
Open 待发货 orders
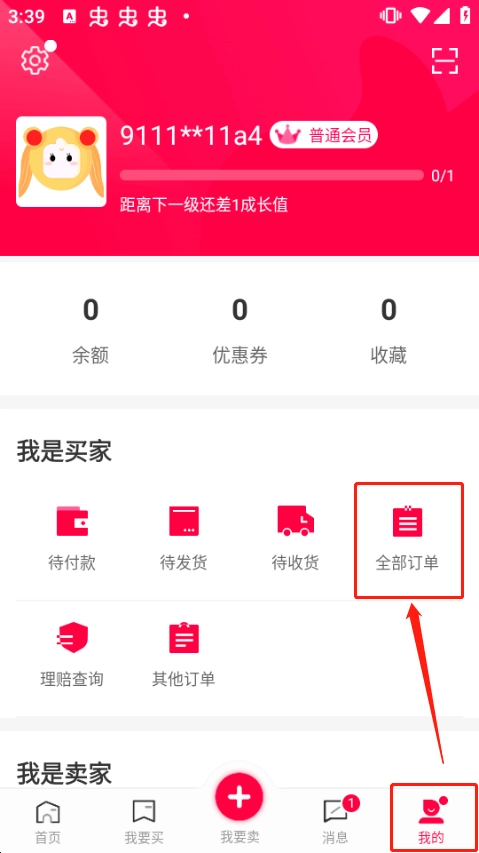pyautogui.click(x=184, y=538)
